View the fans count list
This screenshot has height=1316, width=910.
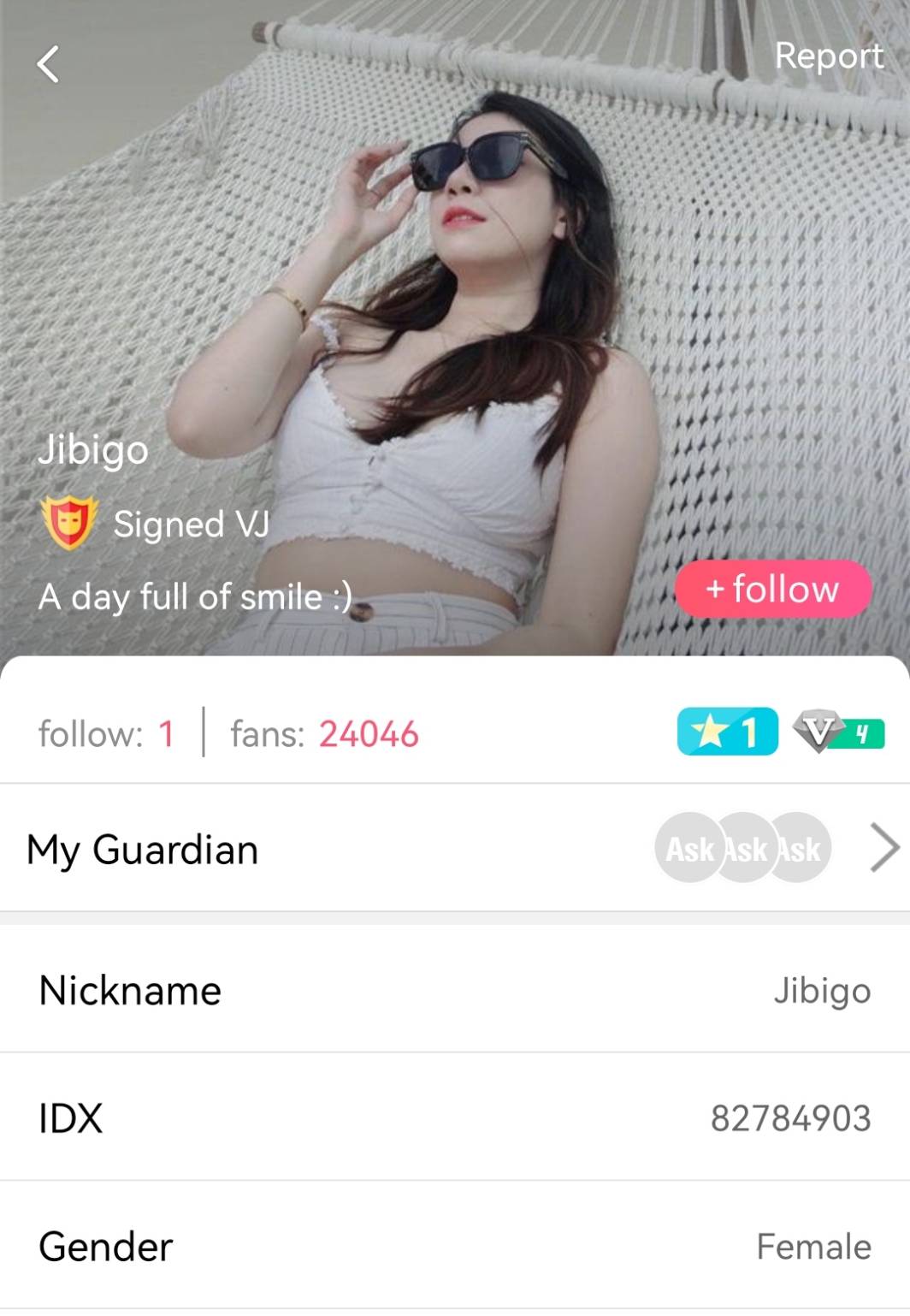[324, 734]
